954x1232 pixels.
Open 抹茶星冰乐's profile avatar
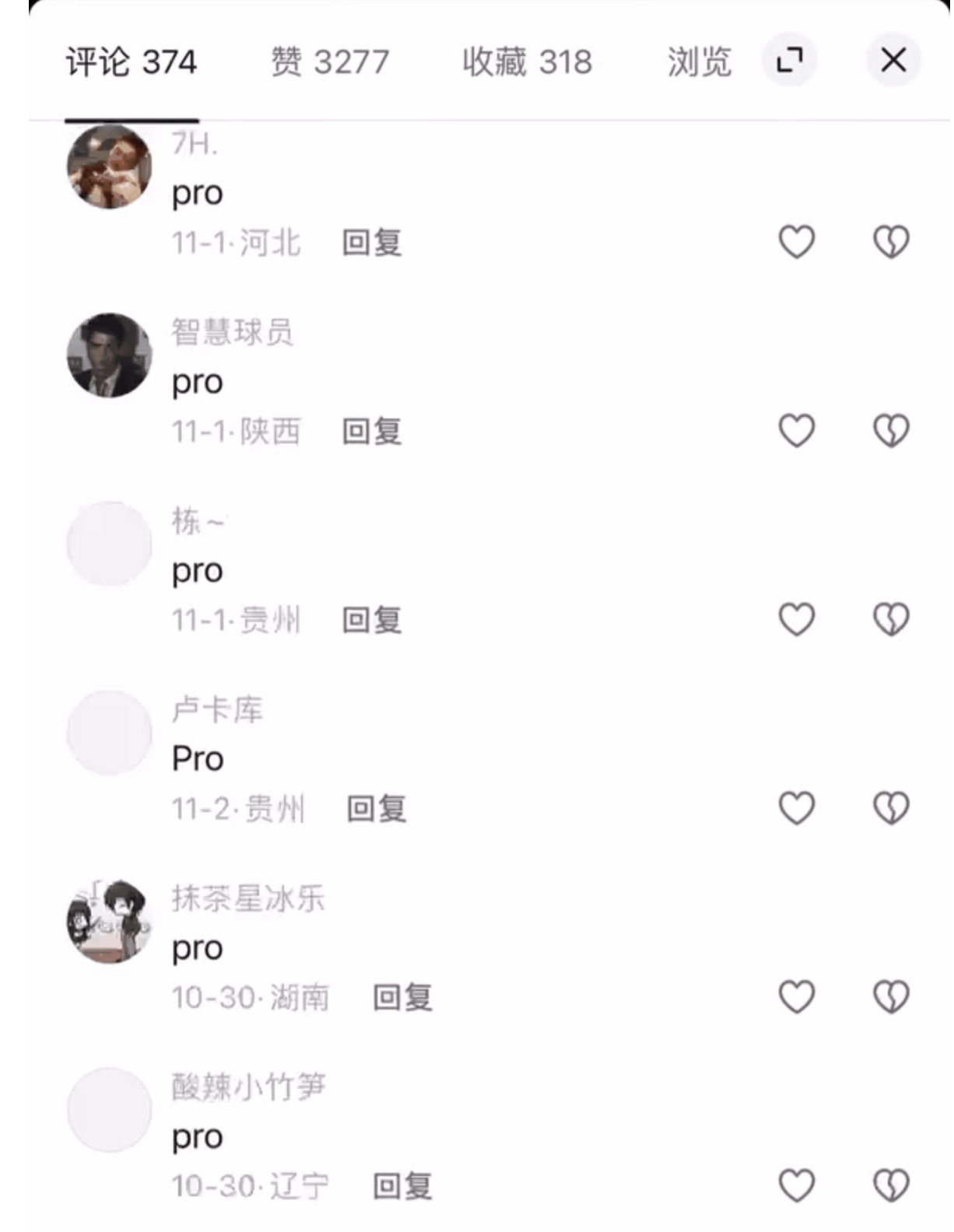(109, 922)
